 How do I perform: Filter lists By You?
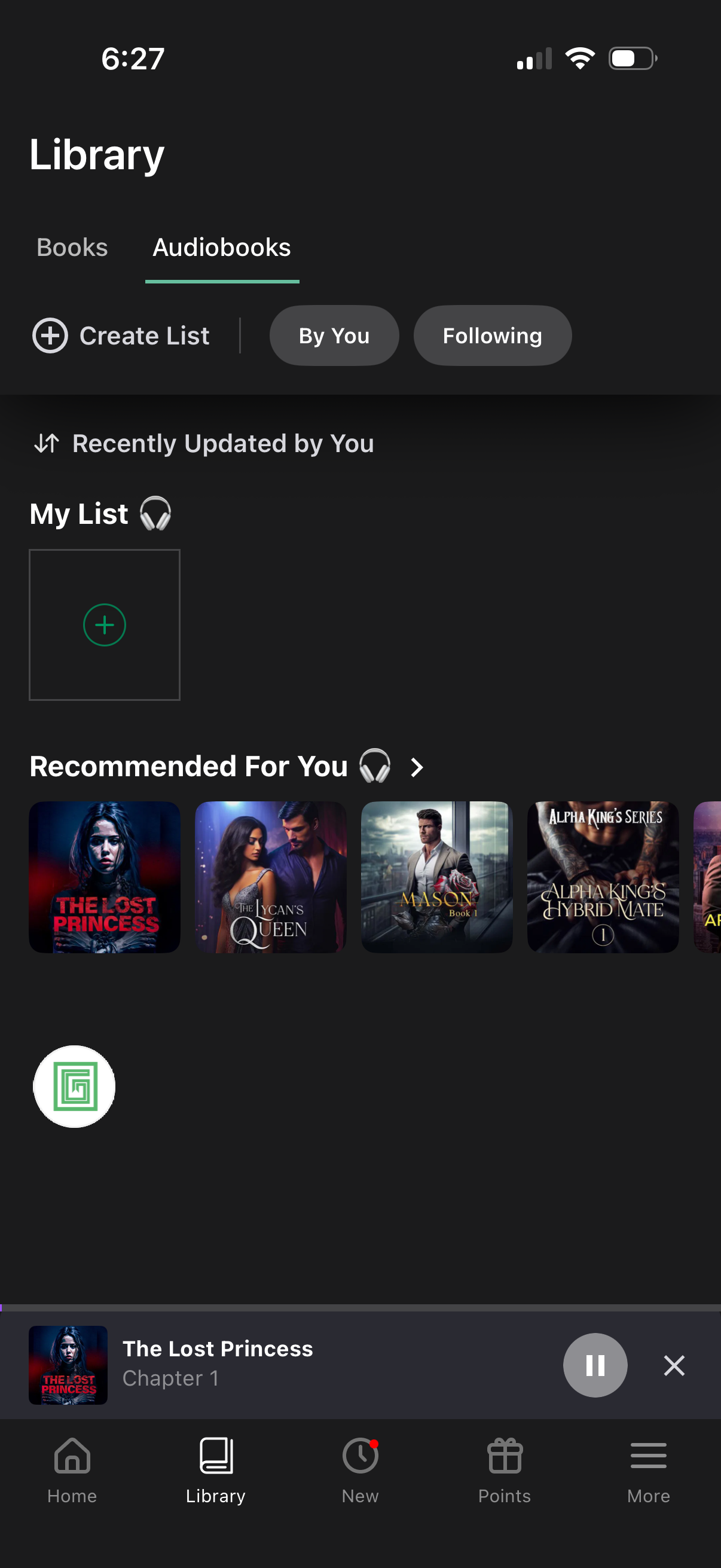(334, 335)
